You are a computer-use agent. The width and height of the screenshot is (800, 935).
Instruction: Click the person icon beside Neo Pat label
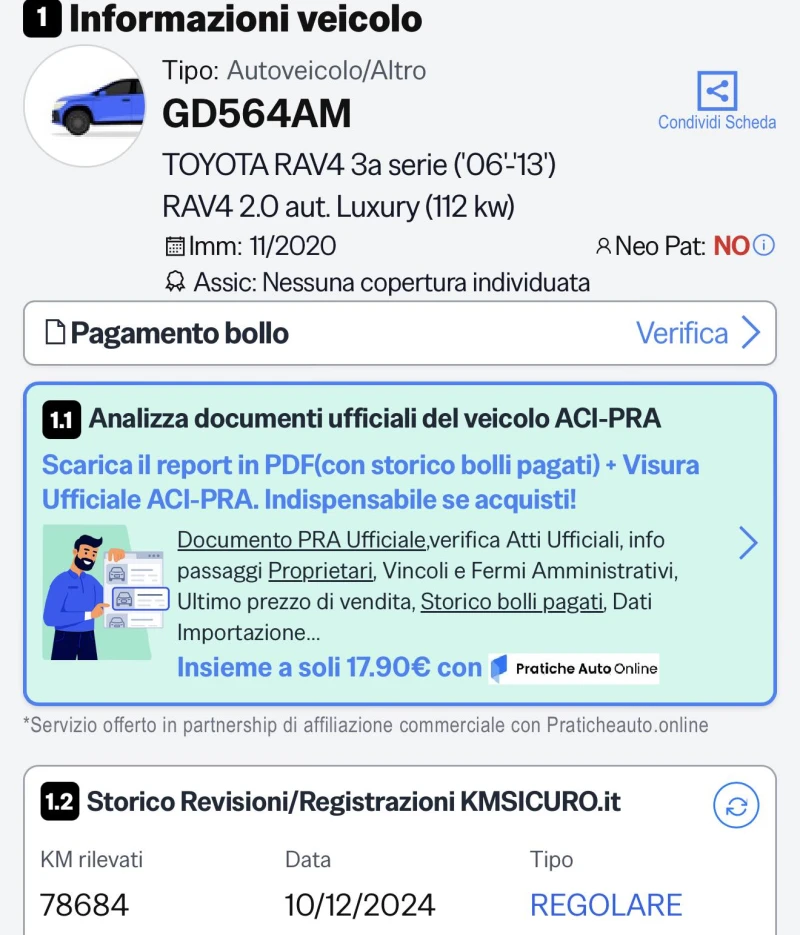pos(604,245)
